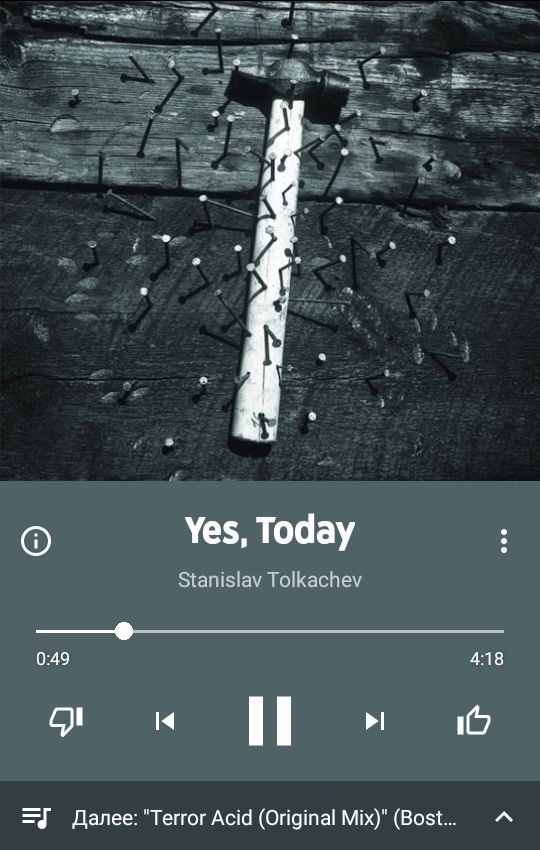Screen dimensions: 540x850
Task: Expand the up-next queue chevron
Action: pyautogui.click(x=504, y=816)
